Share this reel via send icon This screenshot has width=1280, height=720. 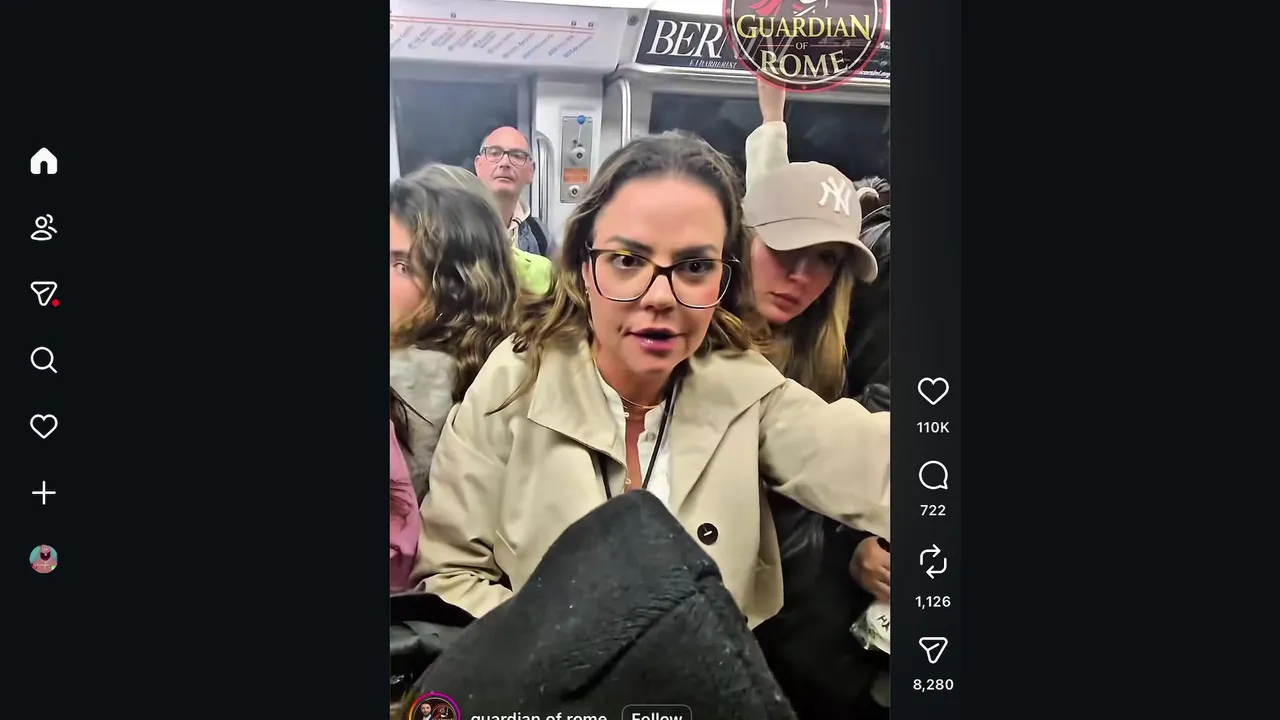click(x=933, y=651)
